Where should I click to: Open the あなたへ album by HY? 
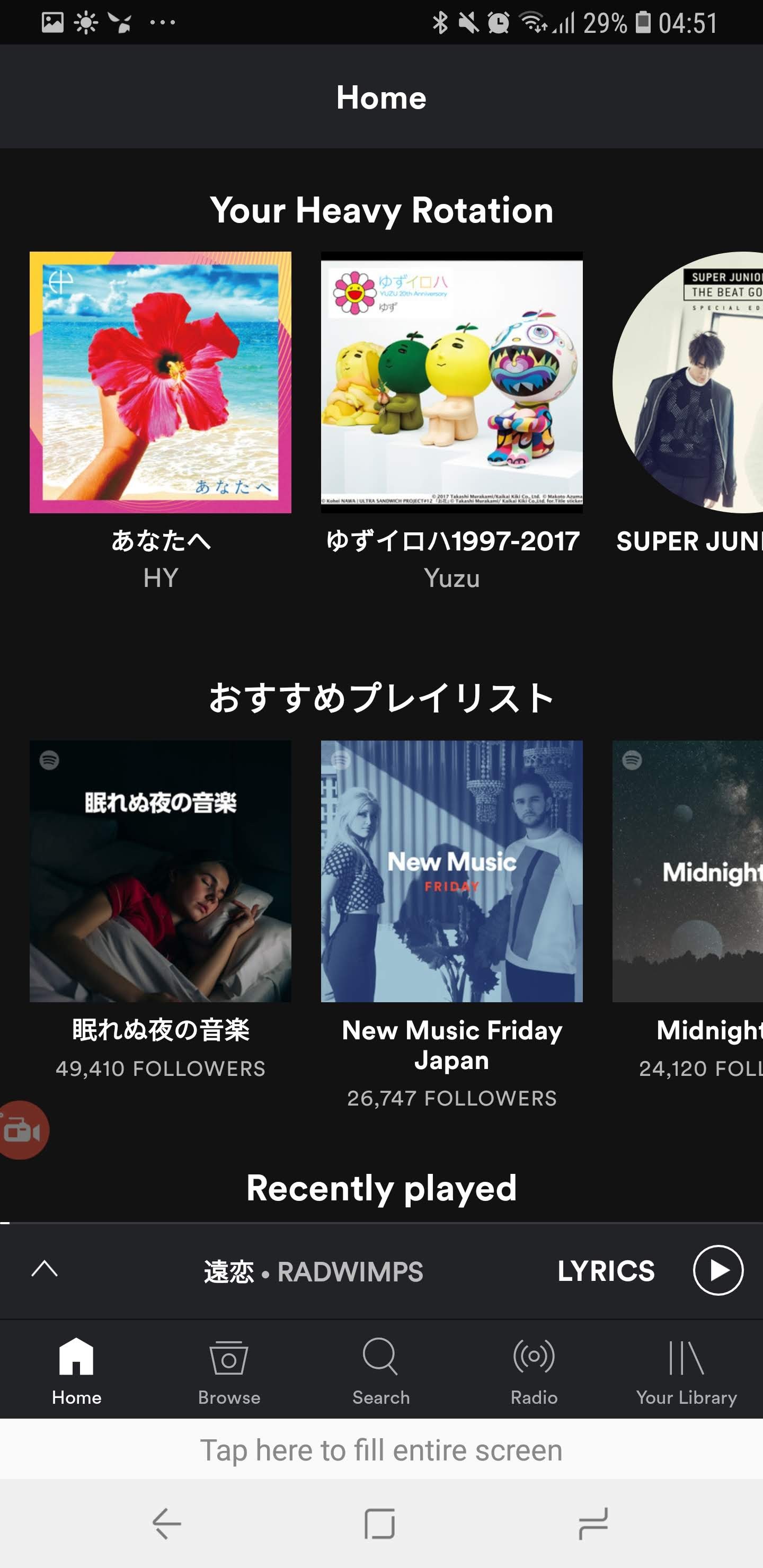pos(161,382)
